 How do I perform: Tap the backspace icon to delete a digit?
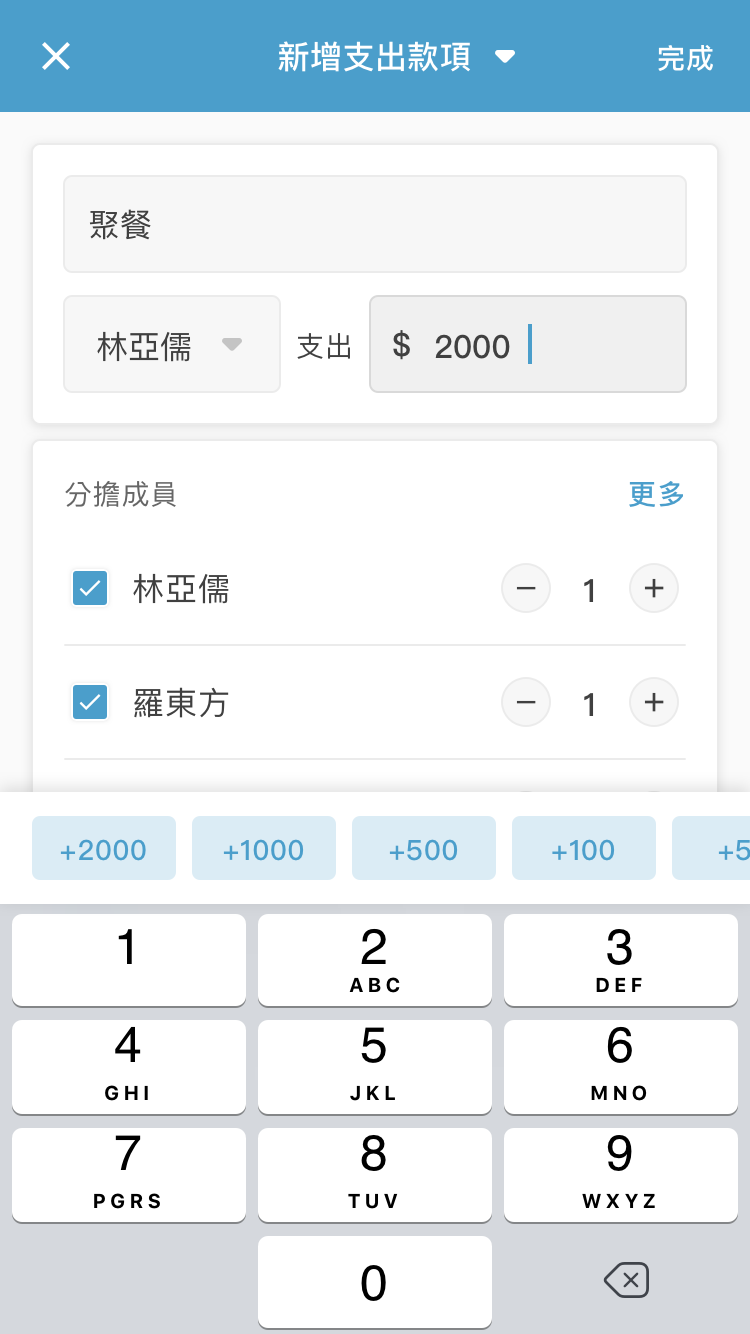click(626, 1281)
